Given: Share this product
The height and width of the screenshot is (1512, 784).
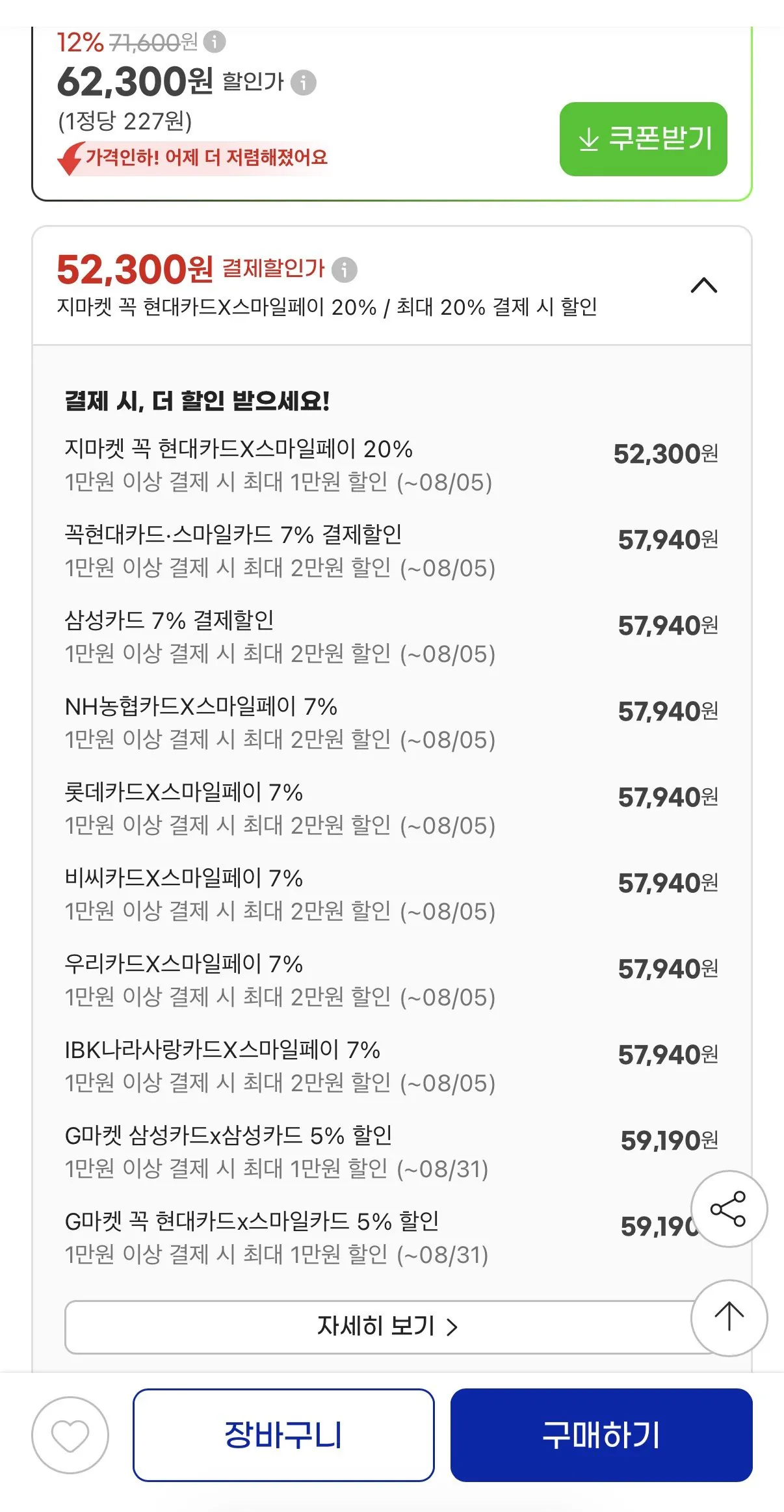Looking at the screenshot, I should [x=729, y=1209].
